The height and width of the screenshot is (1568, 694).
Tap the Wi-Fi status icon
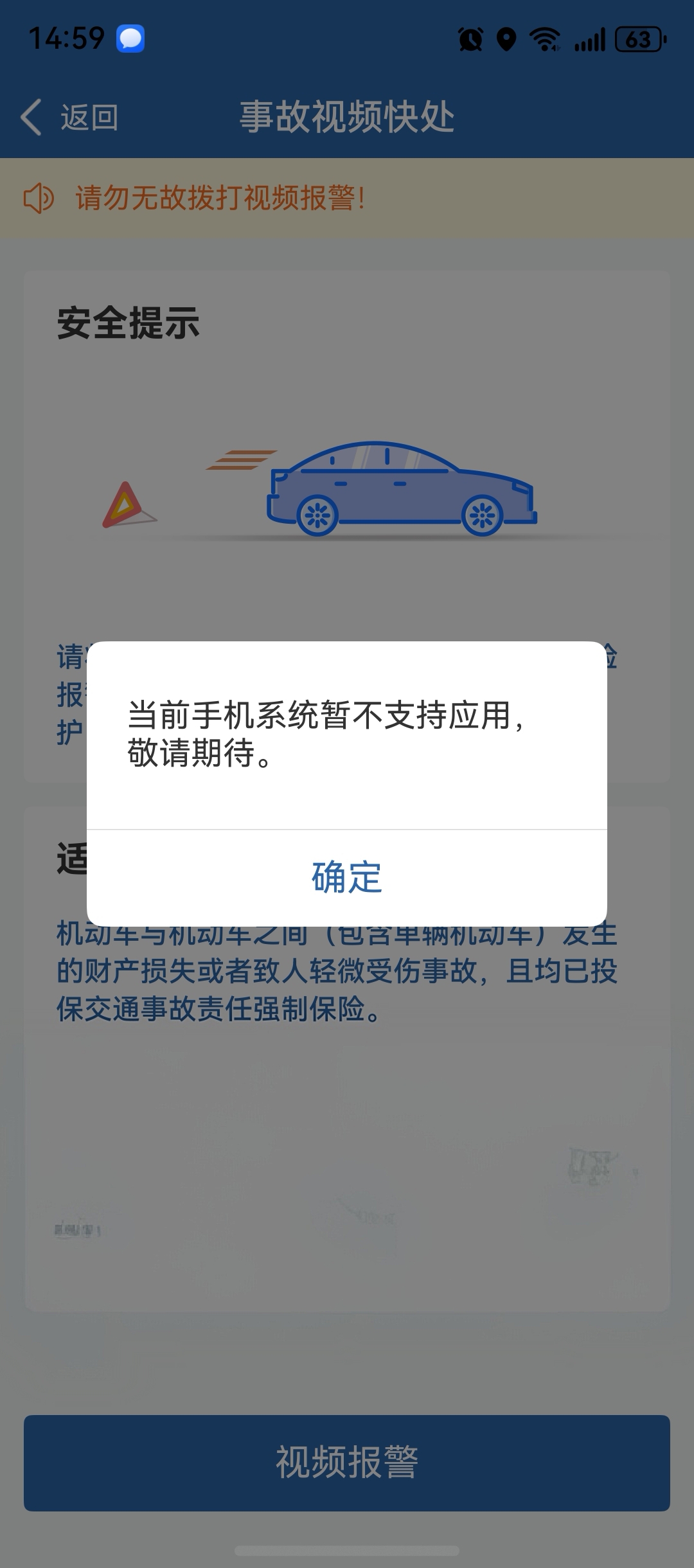tap(544, 40)
